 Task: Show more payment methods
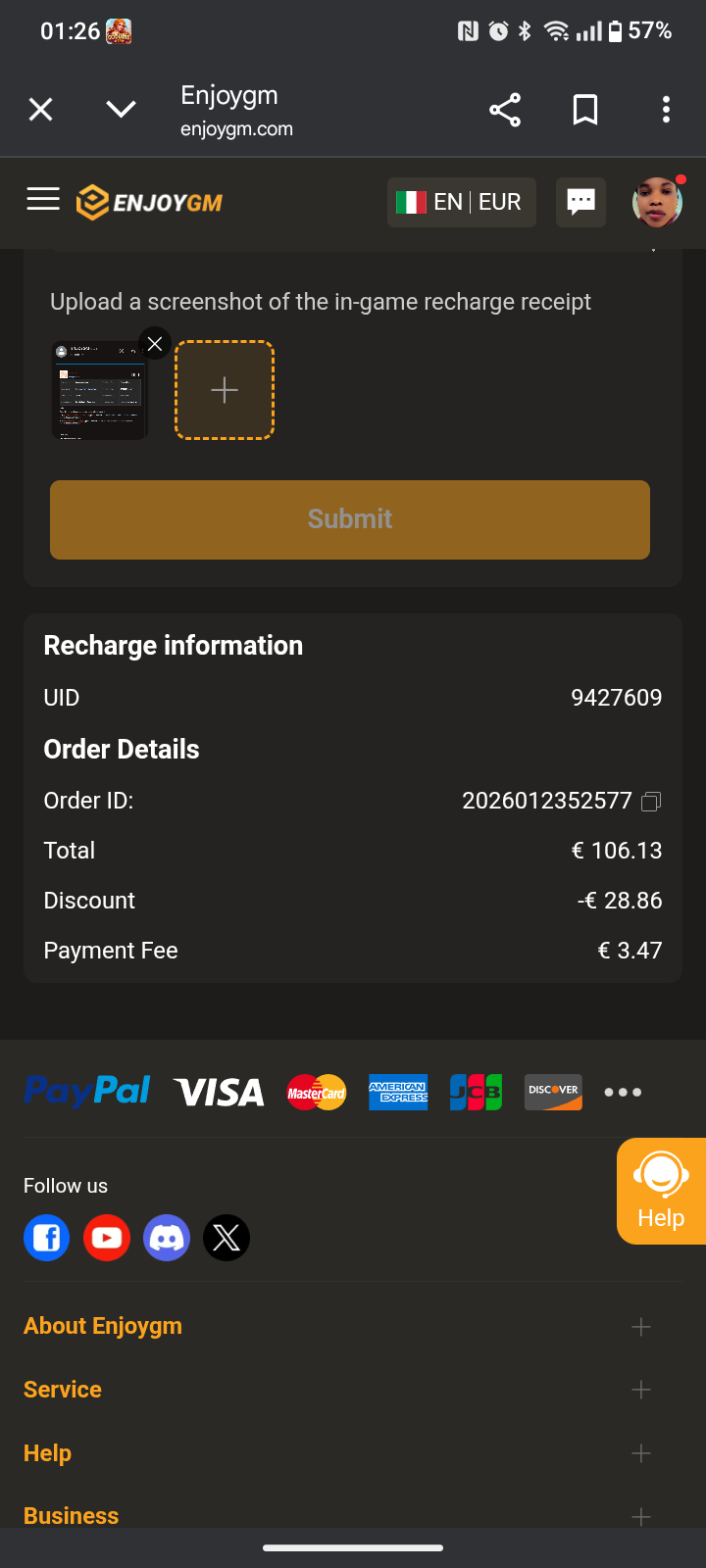click(x=623, y=1092)
